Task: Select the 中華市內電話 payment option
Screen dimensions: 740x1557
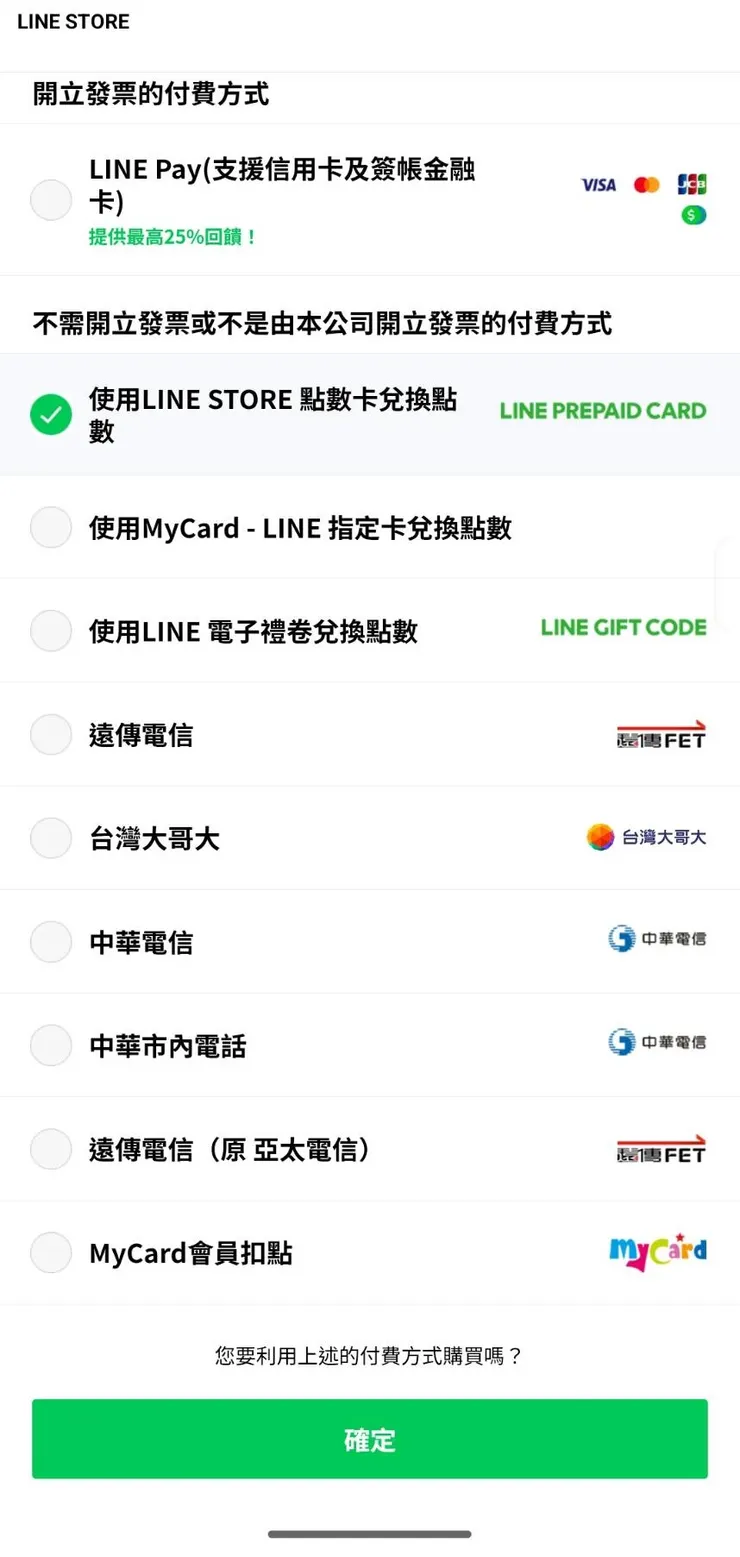Action: pos(51,1045)
